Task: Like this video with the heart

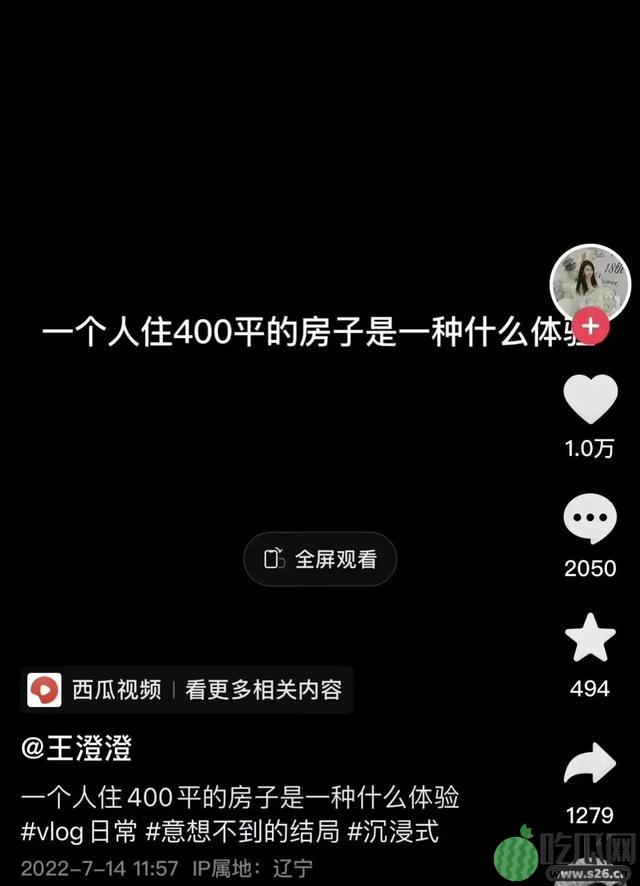Action: click(590, 401)
